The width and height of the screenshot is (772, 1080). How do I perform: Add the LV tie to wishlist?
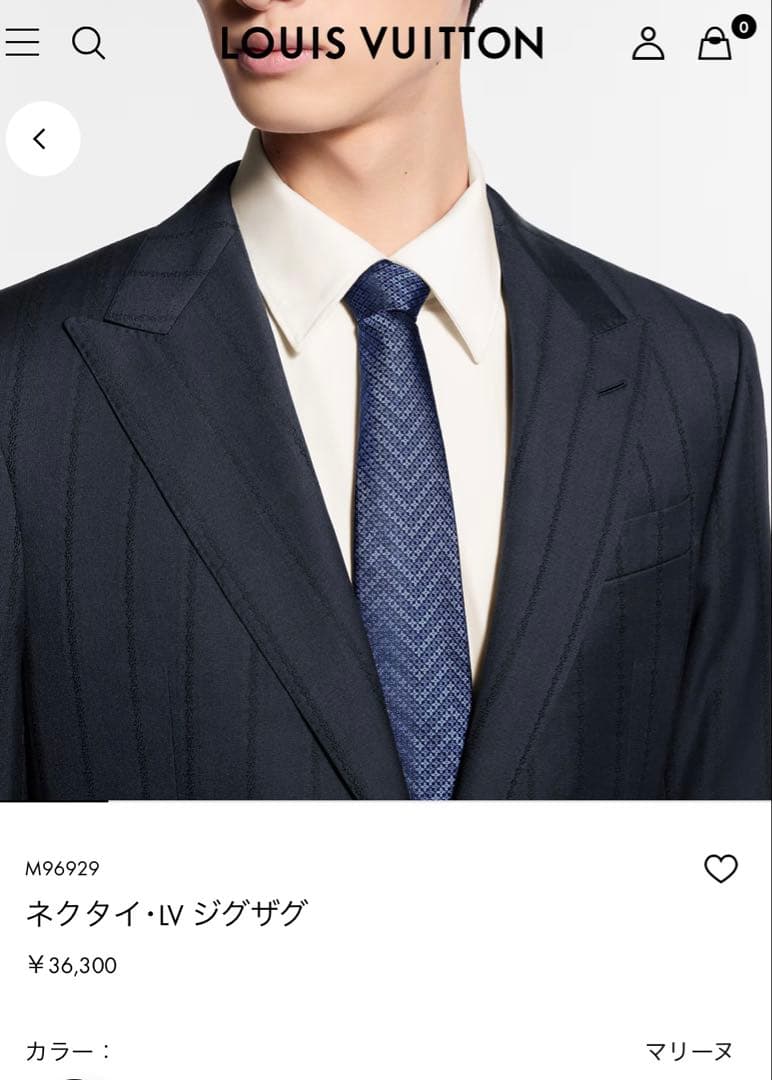point(720,869)
